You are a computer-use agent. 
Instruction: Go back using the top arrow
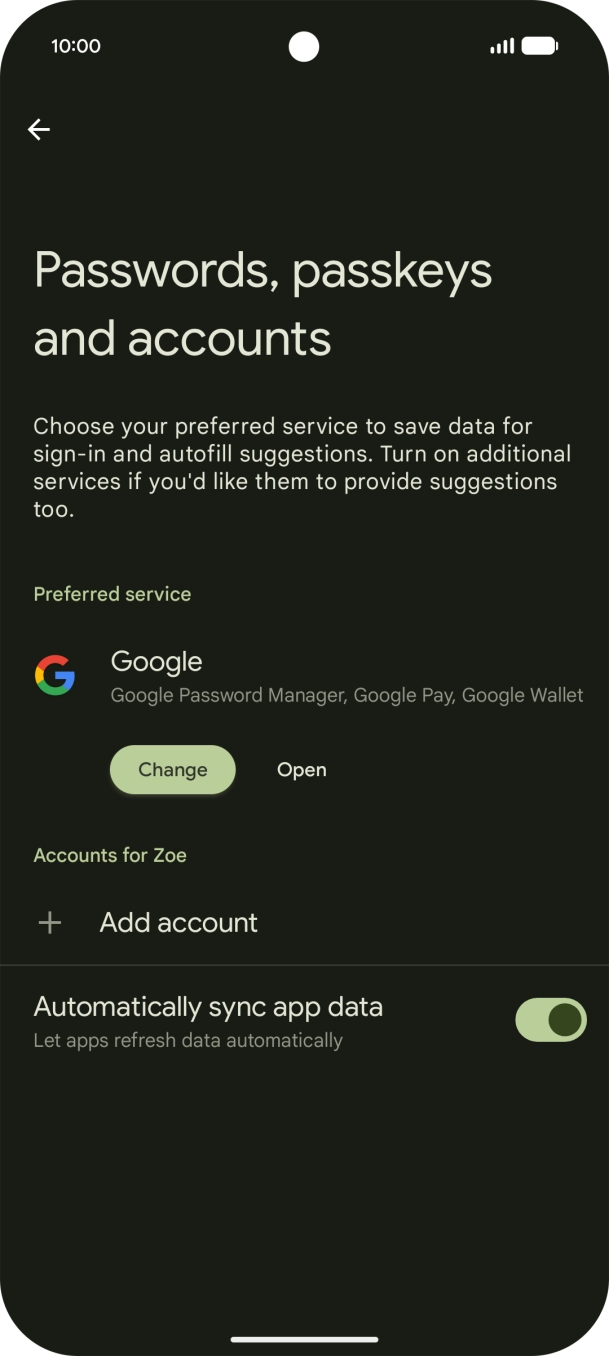[39, 129]
